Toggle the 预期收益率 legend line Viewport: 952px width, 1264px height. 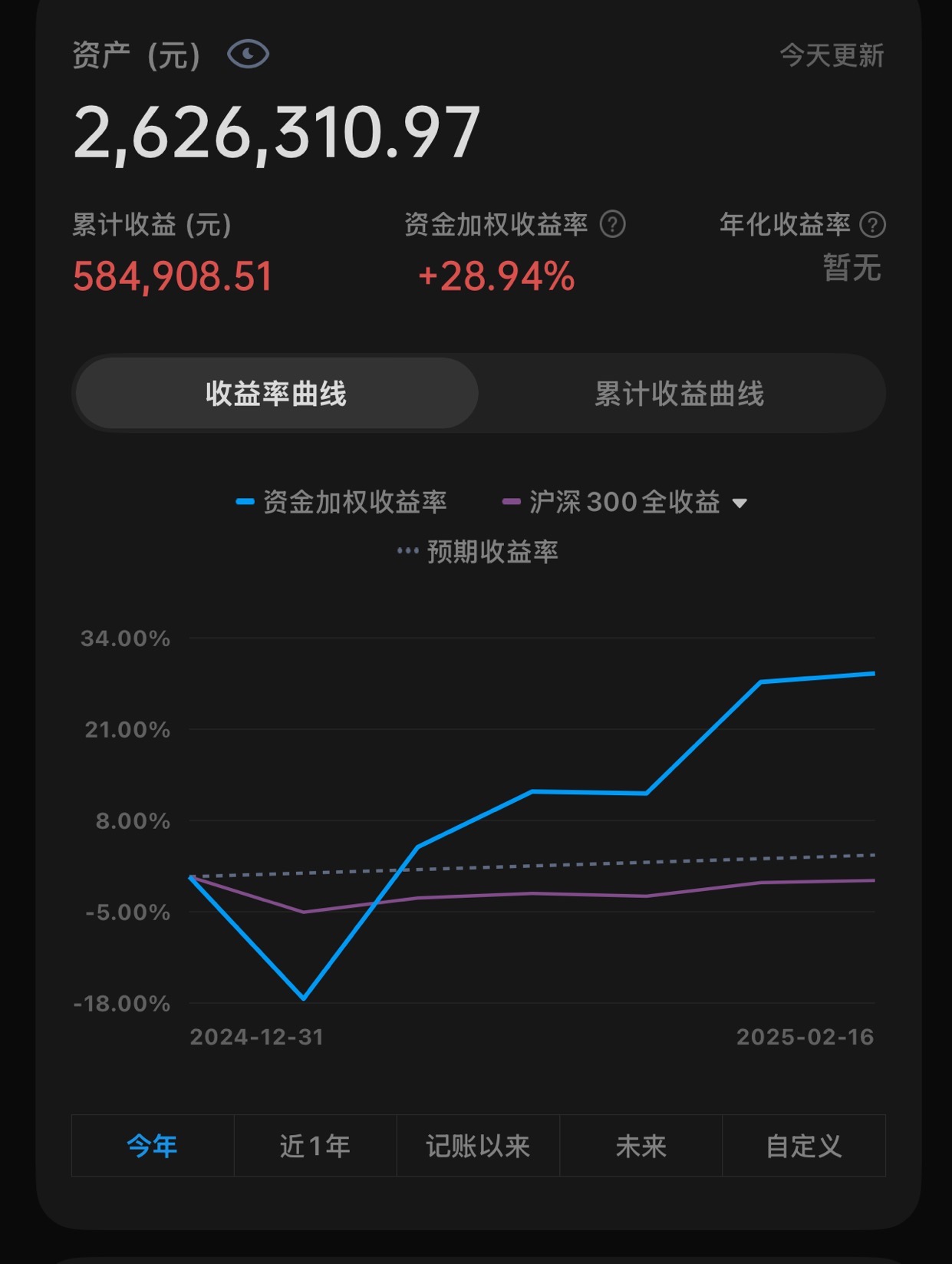[x=477, y=551]
